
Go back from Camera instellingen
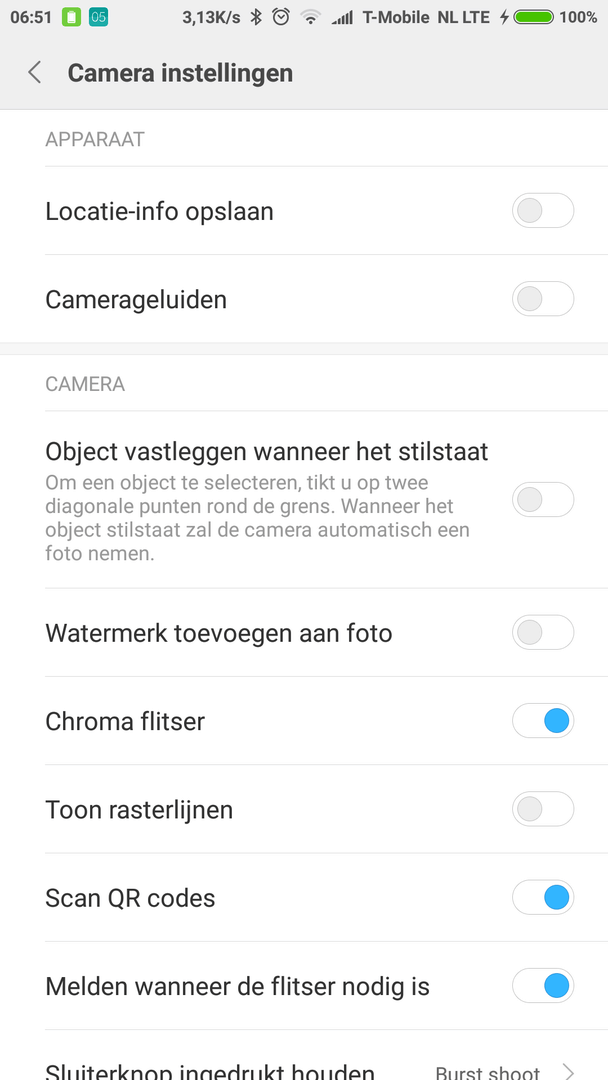point(35,72)
